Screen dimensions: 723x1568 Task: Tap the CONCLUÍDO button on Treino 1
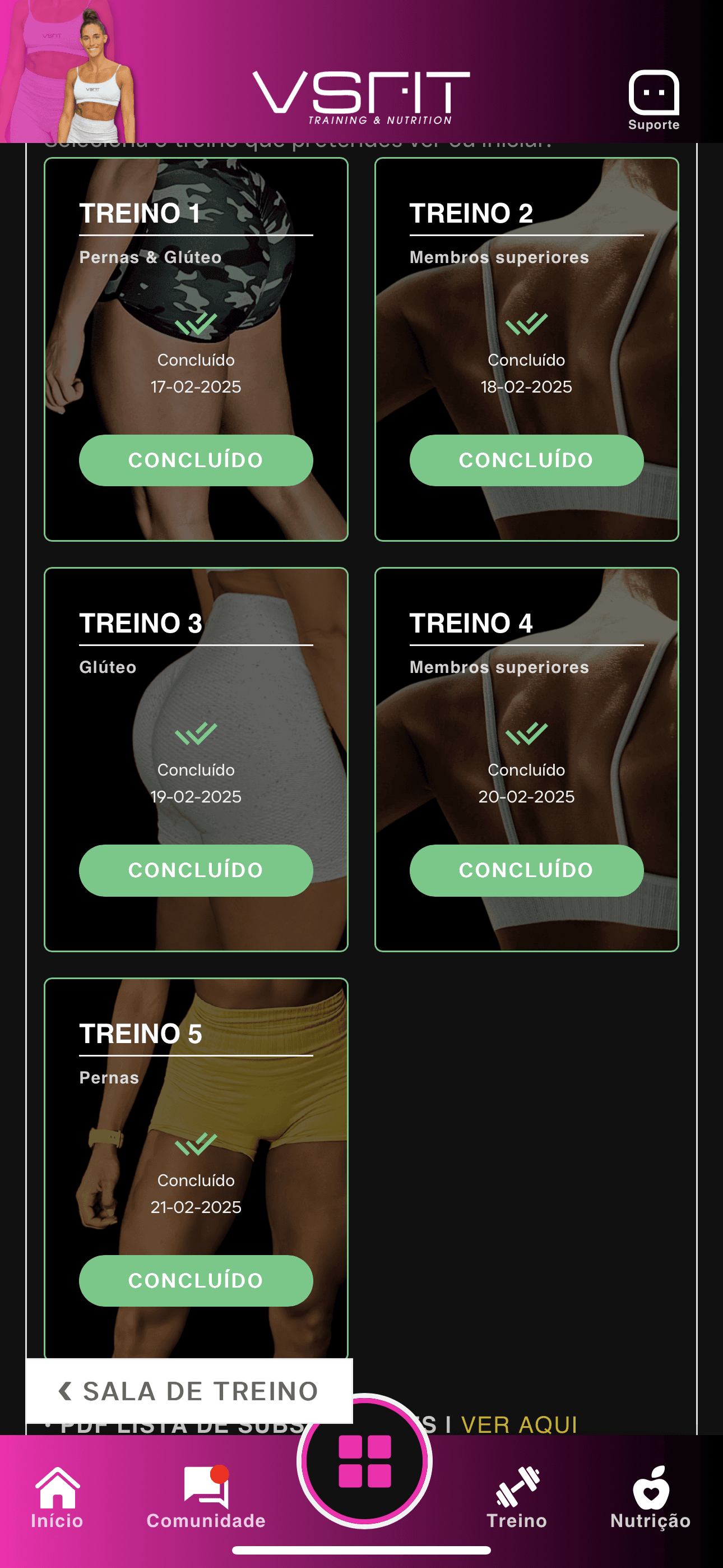[196, 460]
